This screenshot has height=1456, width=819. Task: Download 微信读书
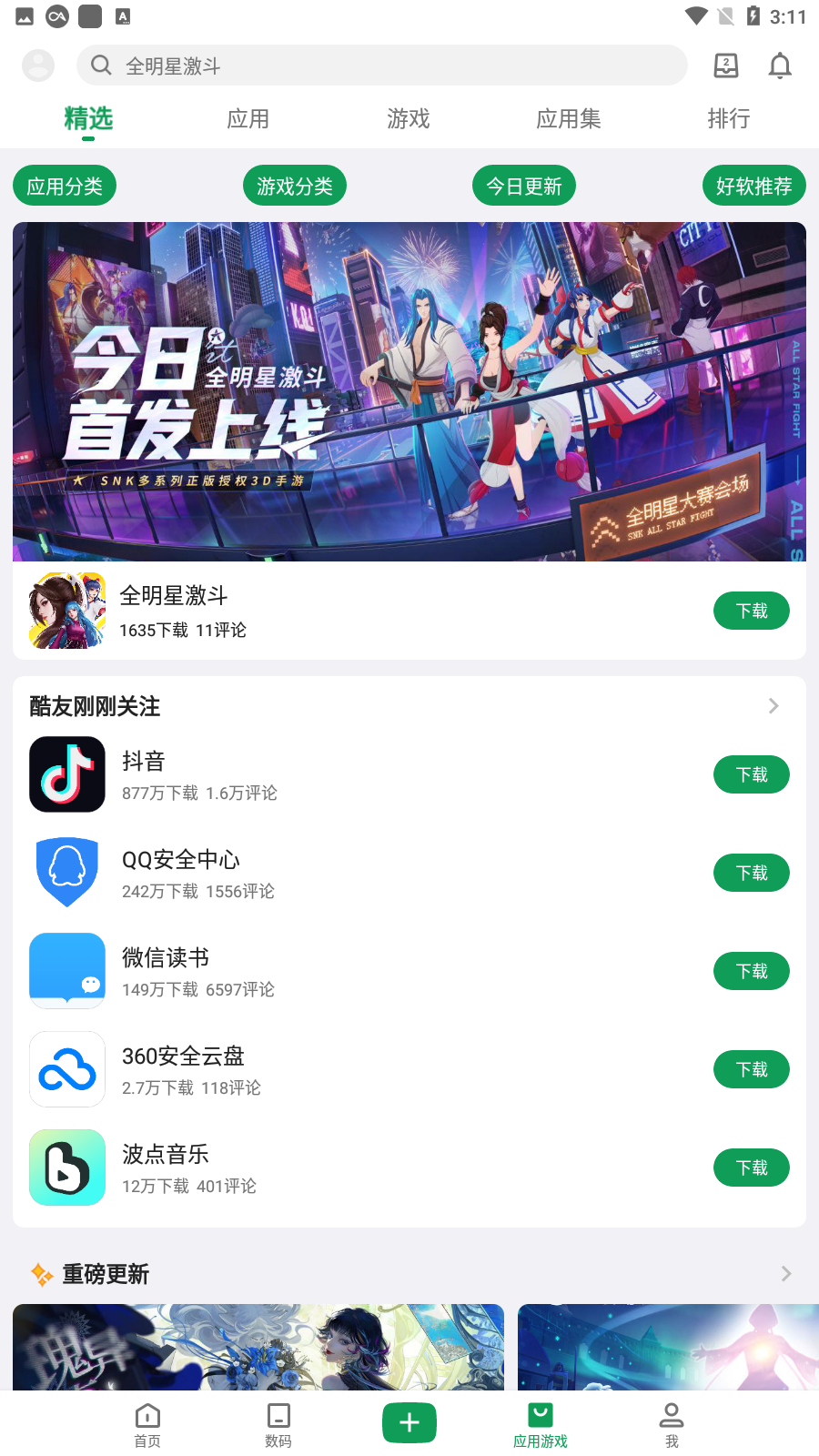tap(752, 971)
